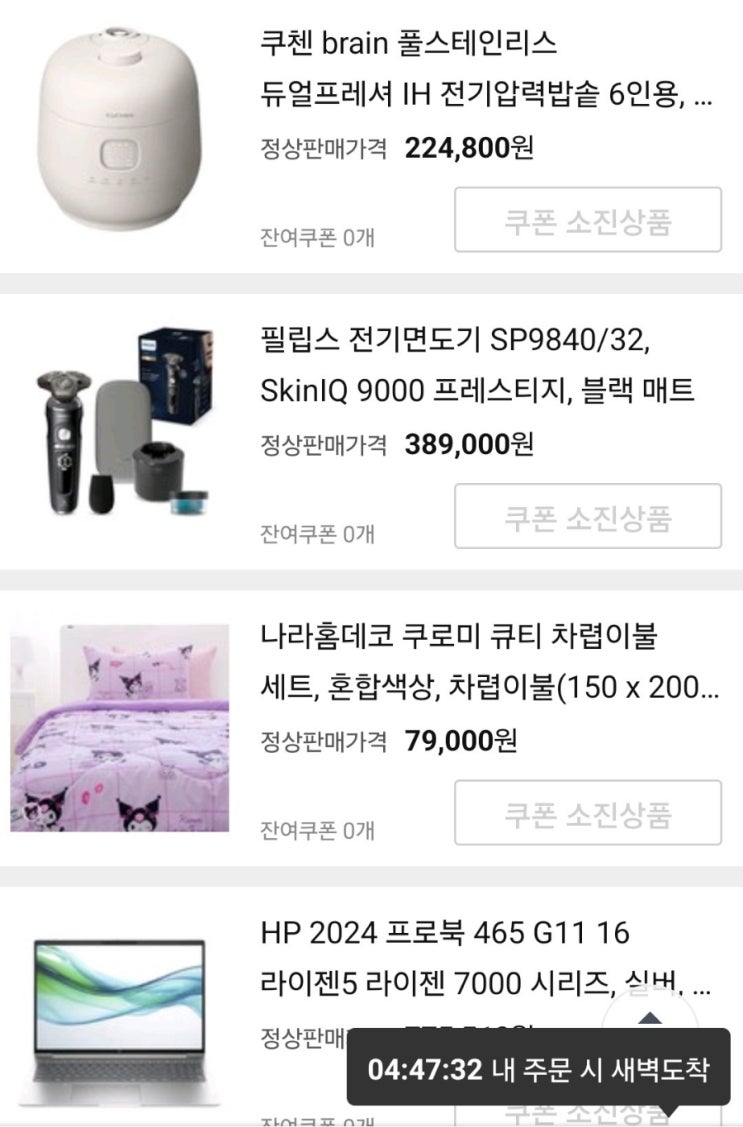
Task: Open the Cuchen brain rice cooker product
Action: point(486,70)
